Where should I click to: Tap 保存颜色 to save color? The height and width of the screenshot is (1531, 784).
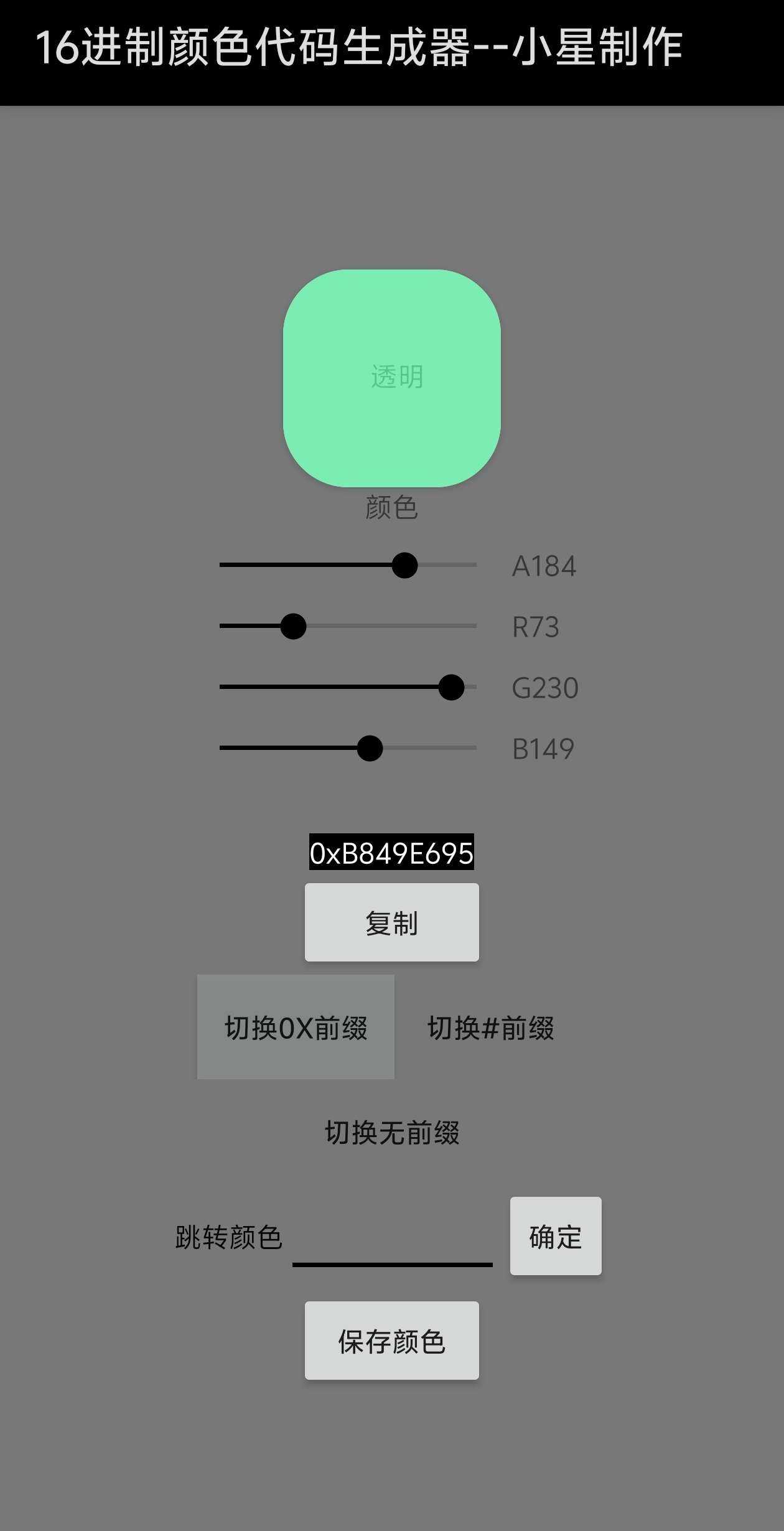[391, 1341]
